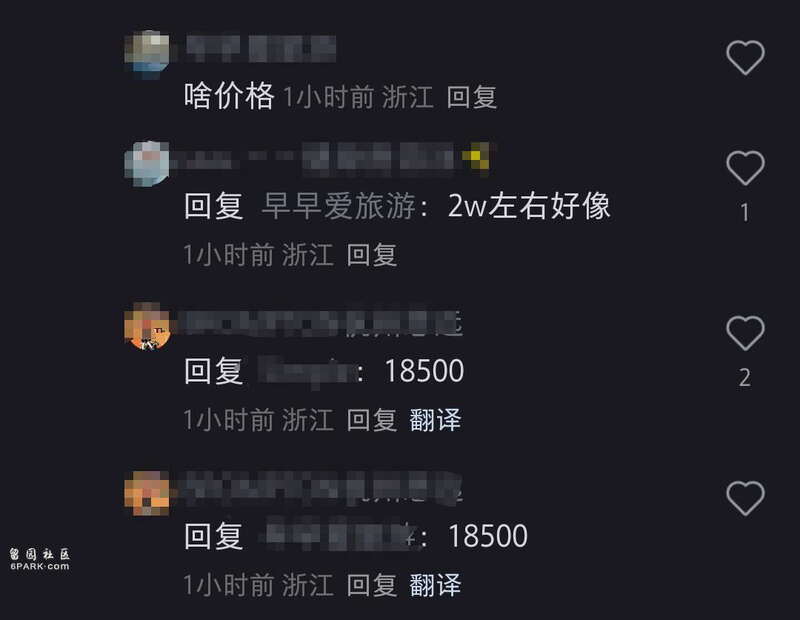Tap 翻译 under the last 18500 comment
Viewport: 800px width, 620px height.
435,585
